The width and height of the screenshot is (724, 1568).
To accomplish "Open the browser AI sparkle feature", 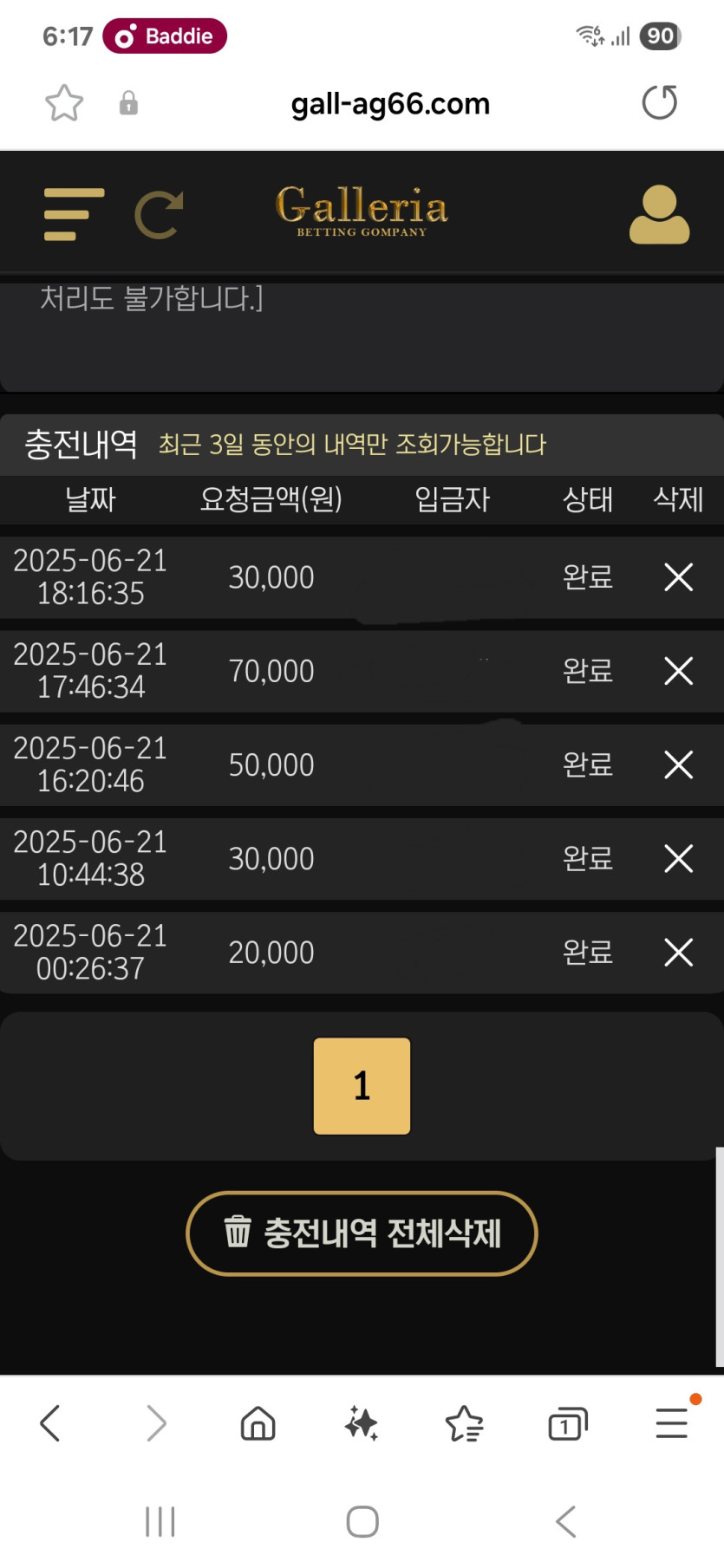I will [362, 1423].
